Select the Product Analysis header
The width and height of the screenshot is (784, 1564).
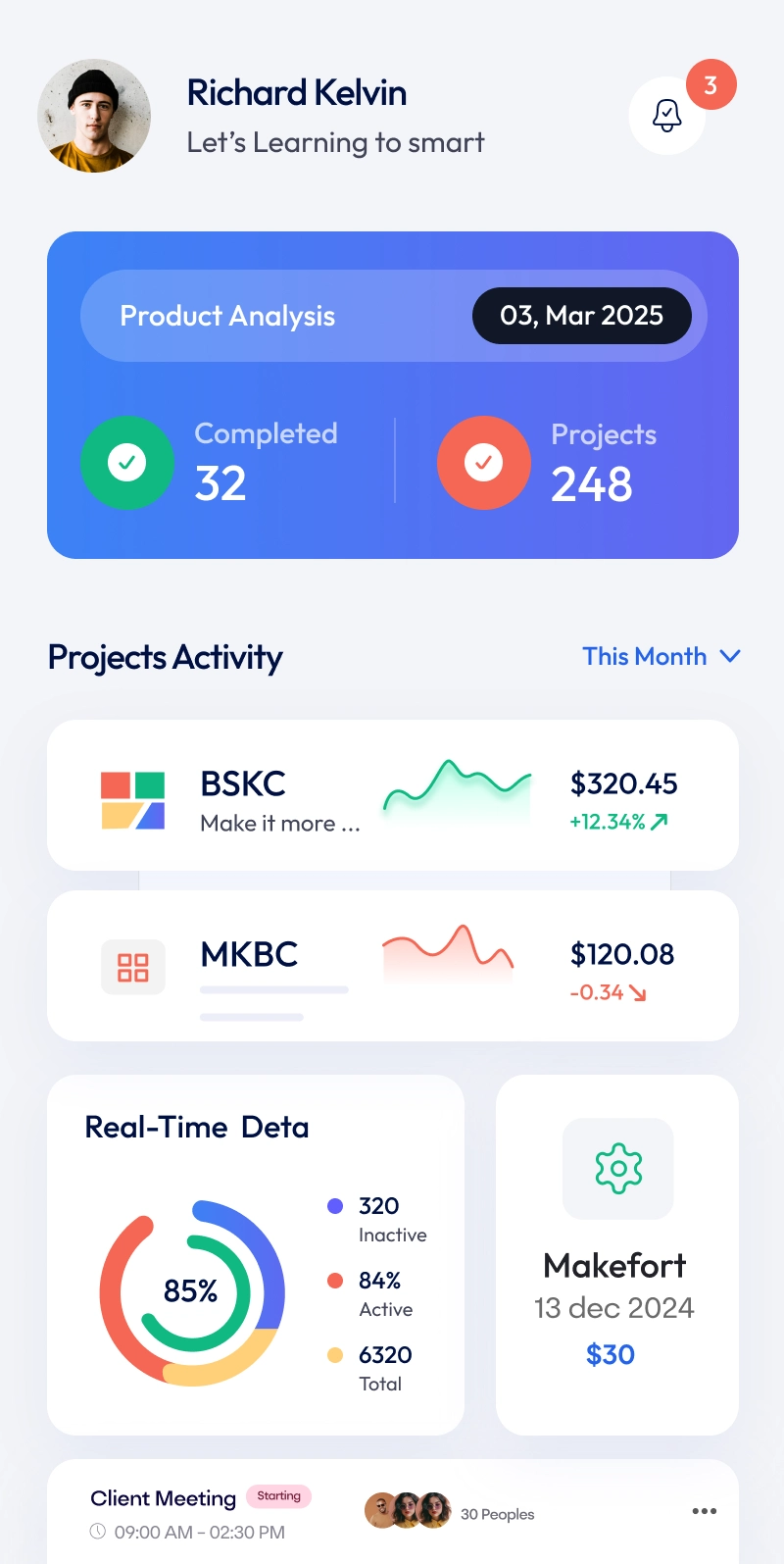point(227,316)
